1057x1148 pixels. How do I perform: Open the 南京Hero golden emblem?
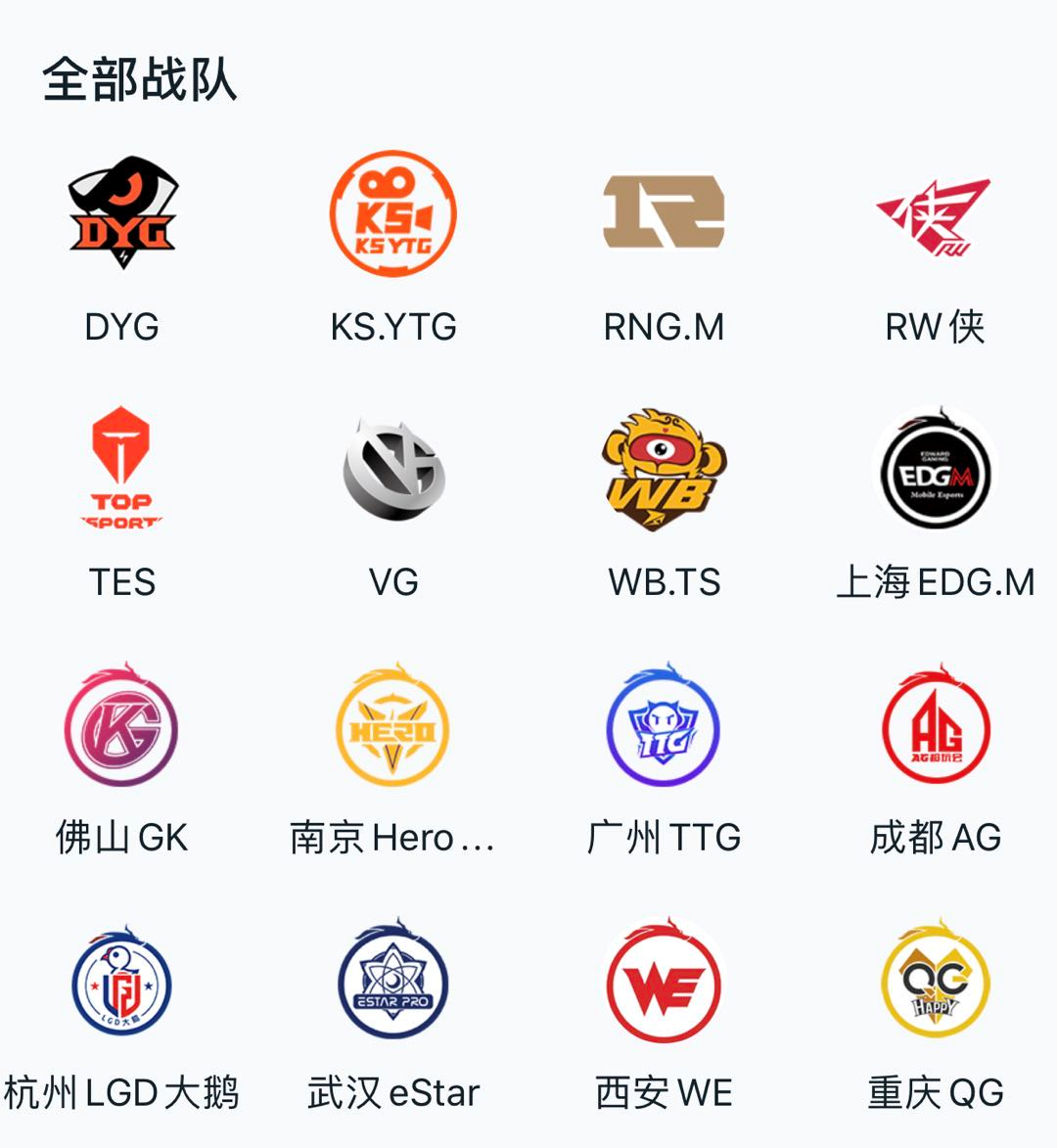[392, 726]
